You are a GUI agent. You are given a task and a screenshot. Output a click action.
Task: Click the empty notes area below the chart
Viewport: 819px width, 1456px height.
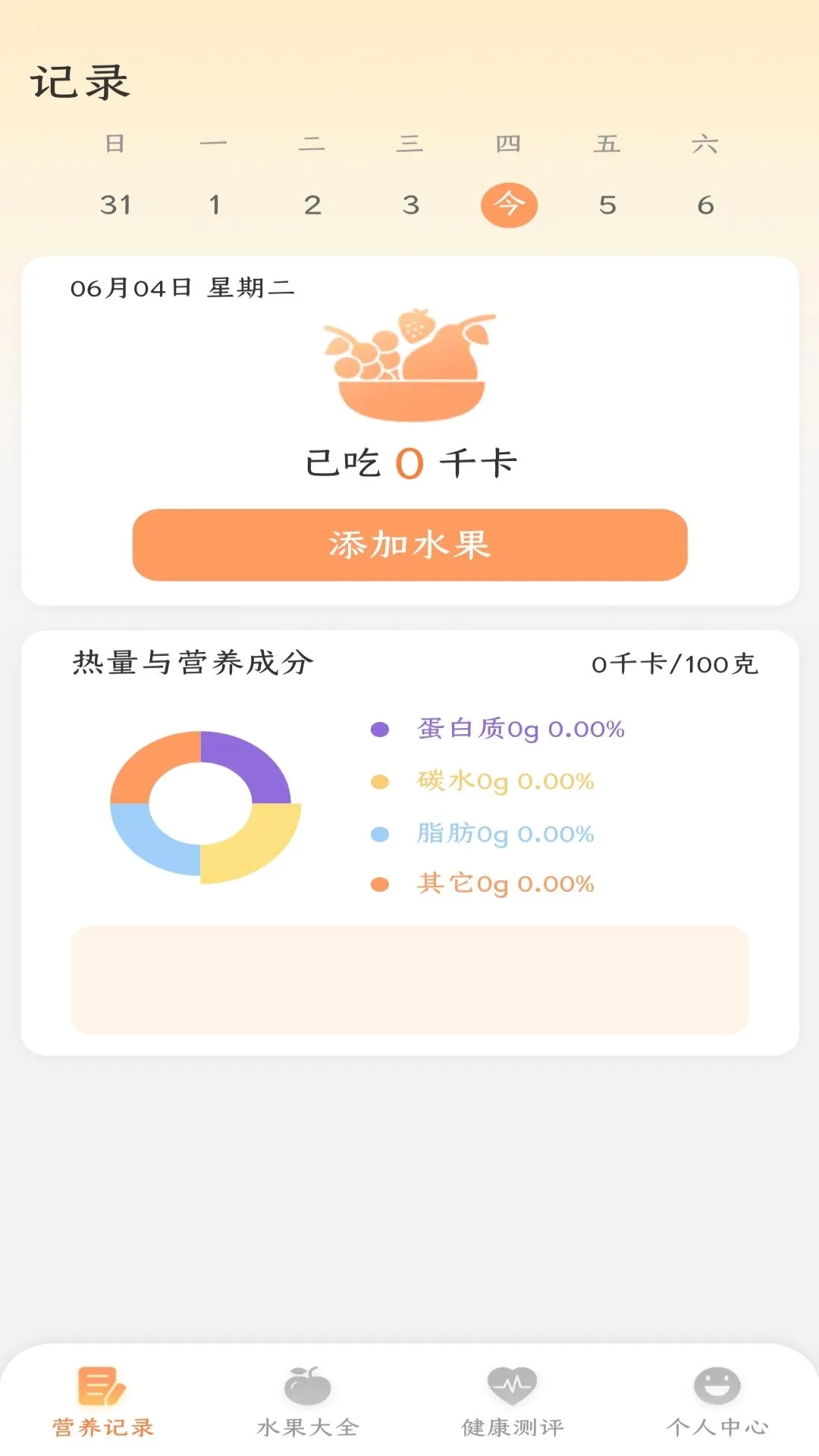[409, 980]
